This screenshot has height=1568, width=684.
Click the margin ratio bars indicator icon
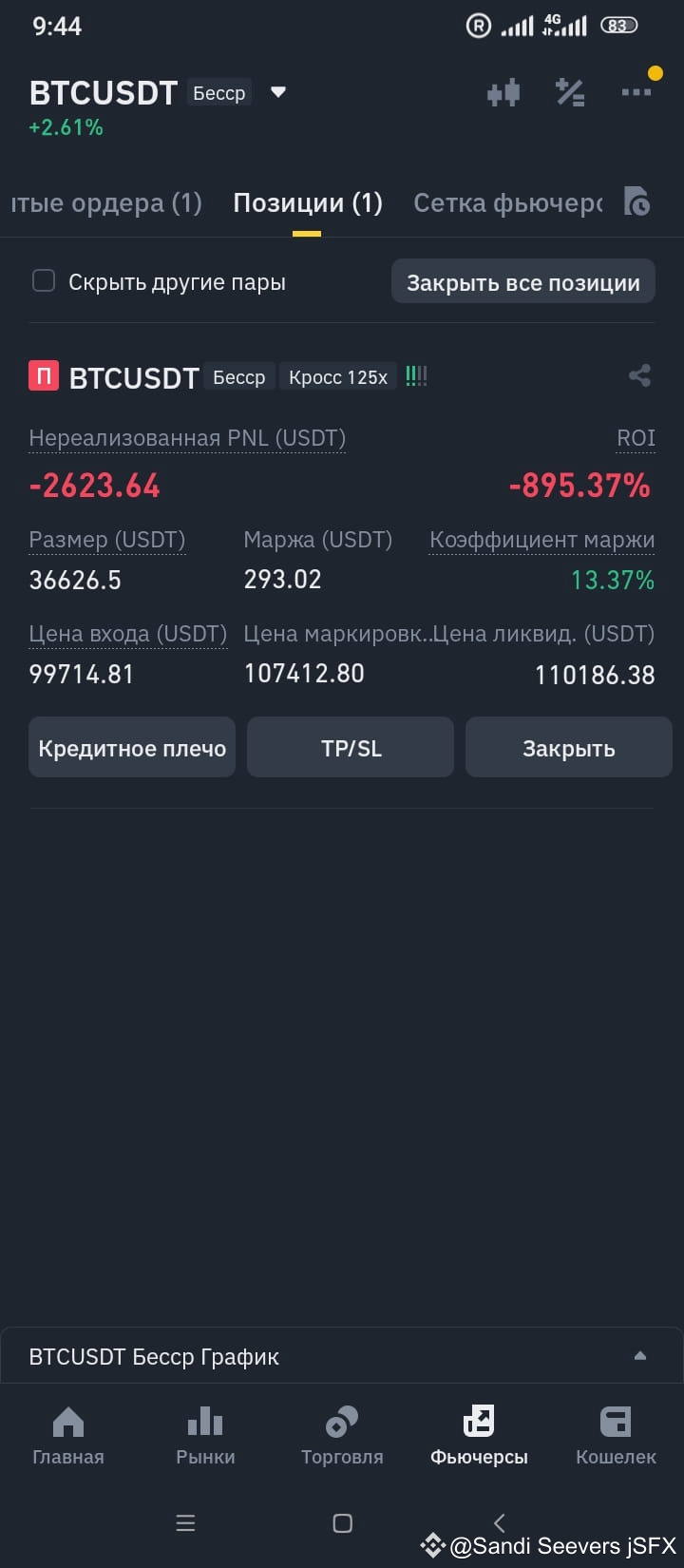pos(416,375)
